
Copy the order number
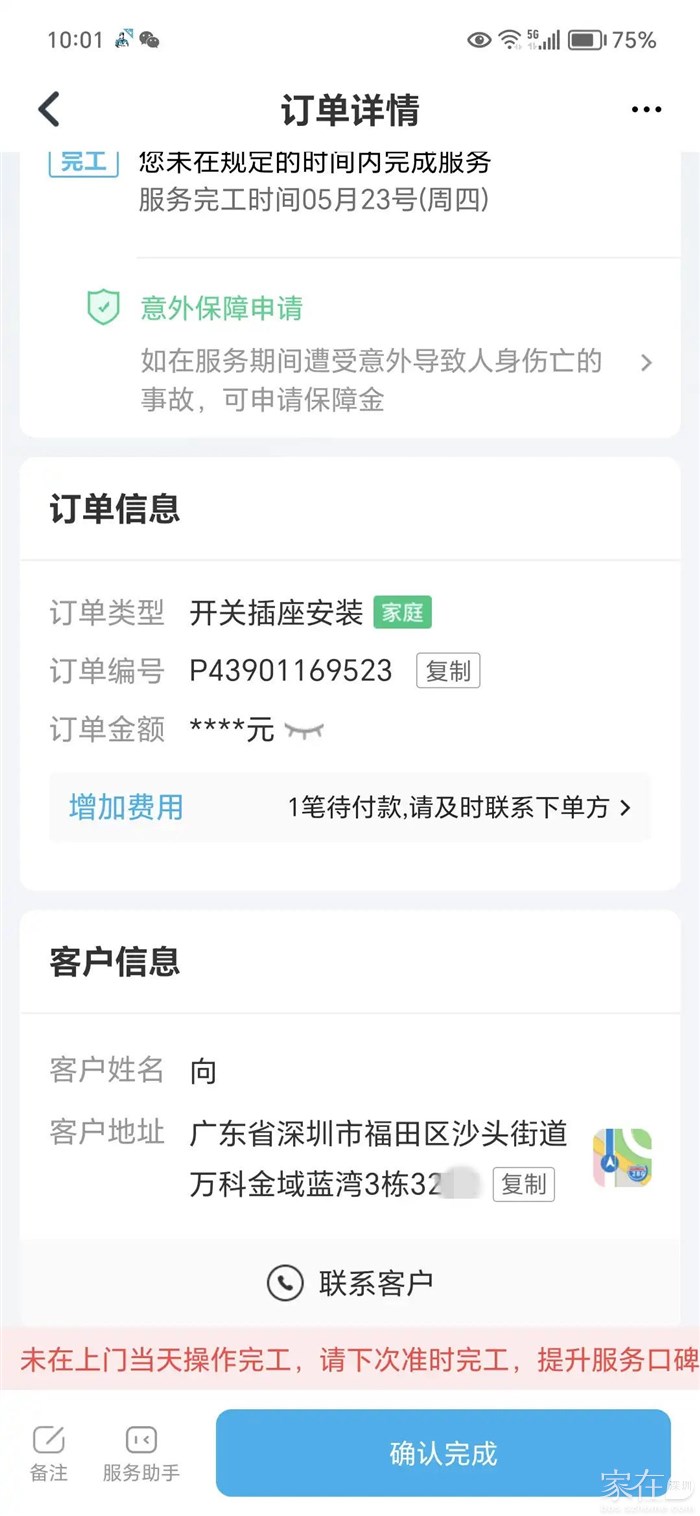pyautogui.click(x=448, y=671)
